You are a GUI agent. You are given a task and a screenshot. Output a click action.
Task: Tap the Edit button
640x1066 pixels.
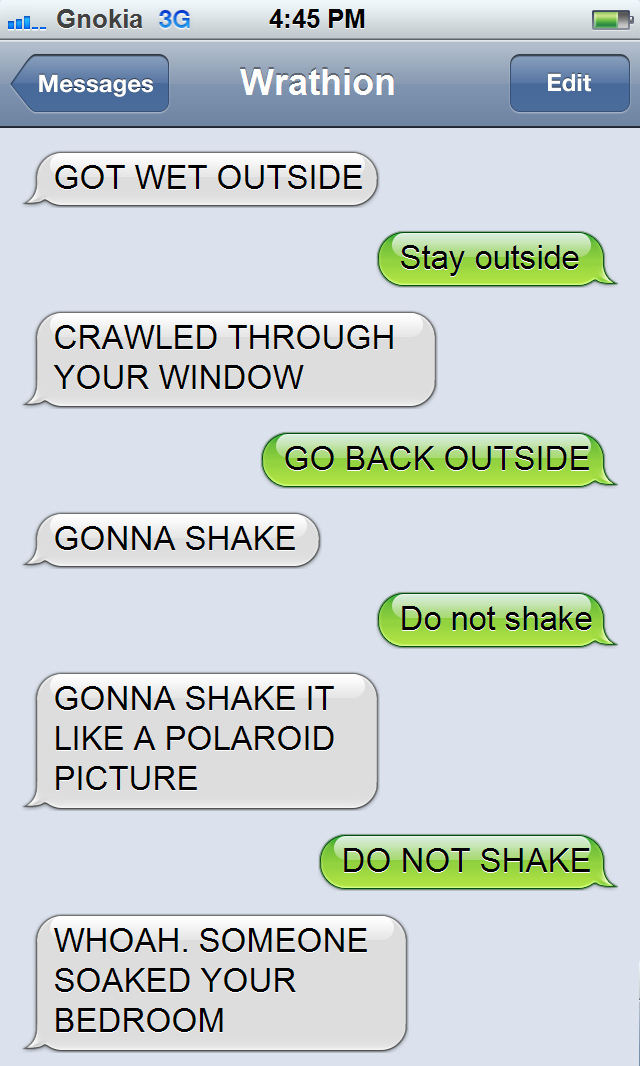pyautogui.click(x=569, y=84)
